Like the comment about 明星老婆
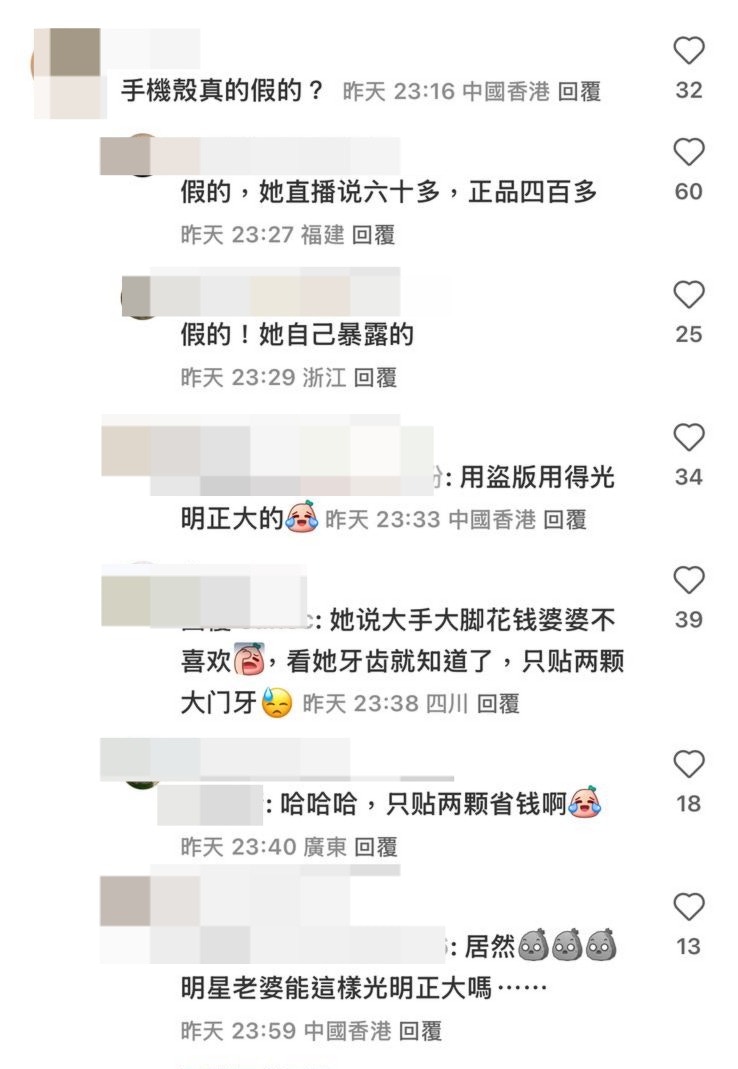This screenshot has height=1069, width=738. point(689,907)
